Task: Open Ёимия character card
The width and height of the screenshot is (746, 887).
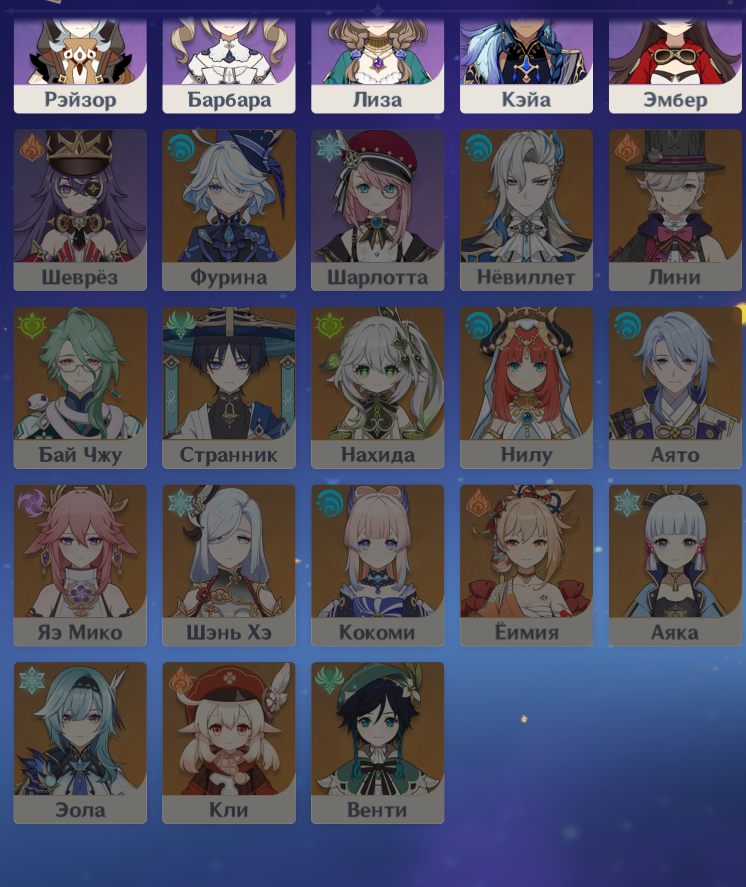Action: (x=526, y=564)
